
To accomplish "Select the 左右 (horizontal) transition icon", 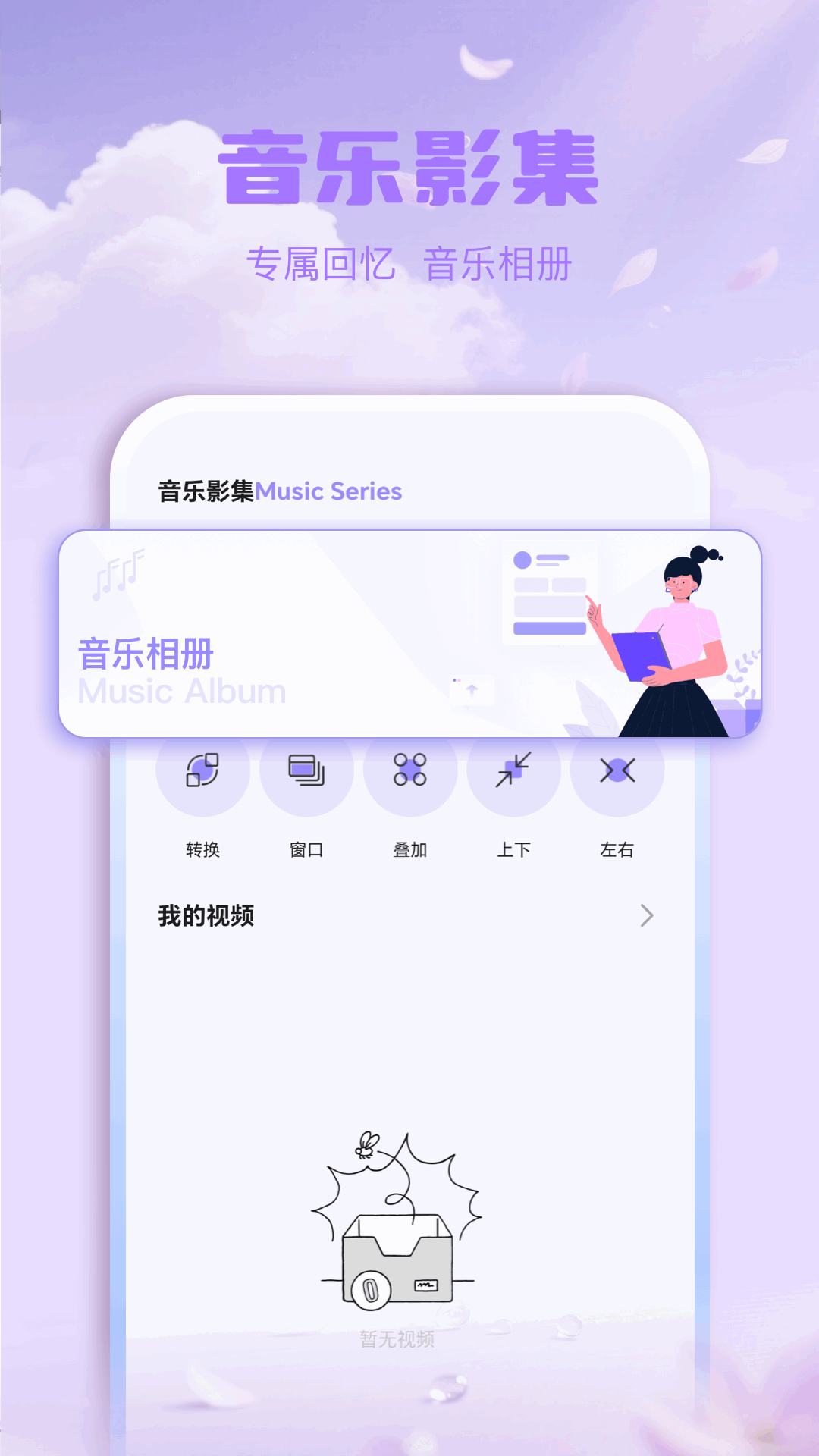I will [x=617, y=770].
